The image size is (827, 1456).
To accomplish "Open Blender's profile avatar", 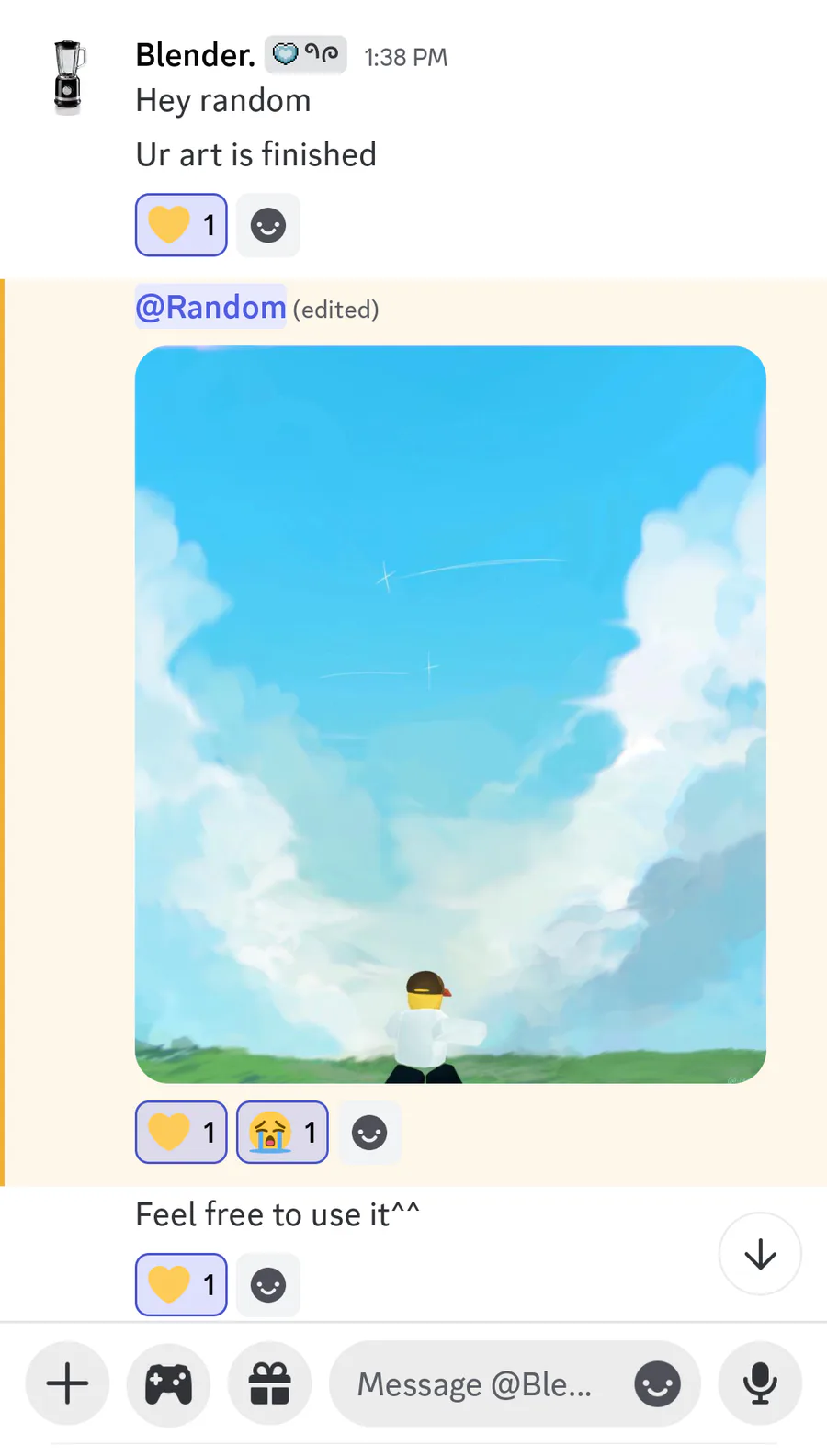I will [x=68, y=77].
